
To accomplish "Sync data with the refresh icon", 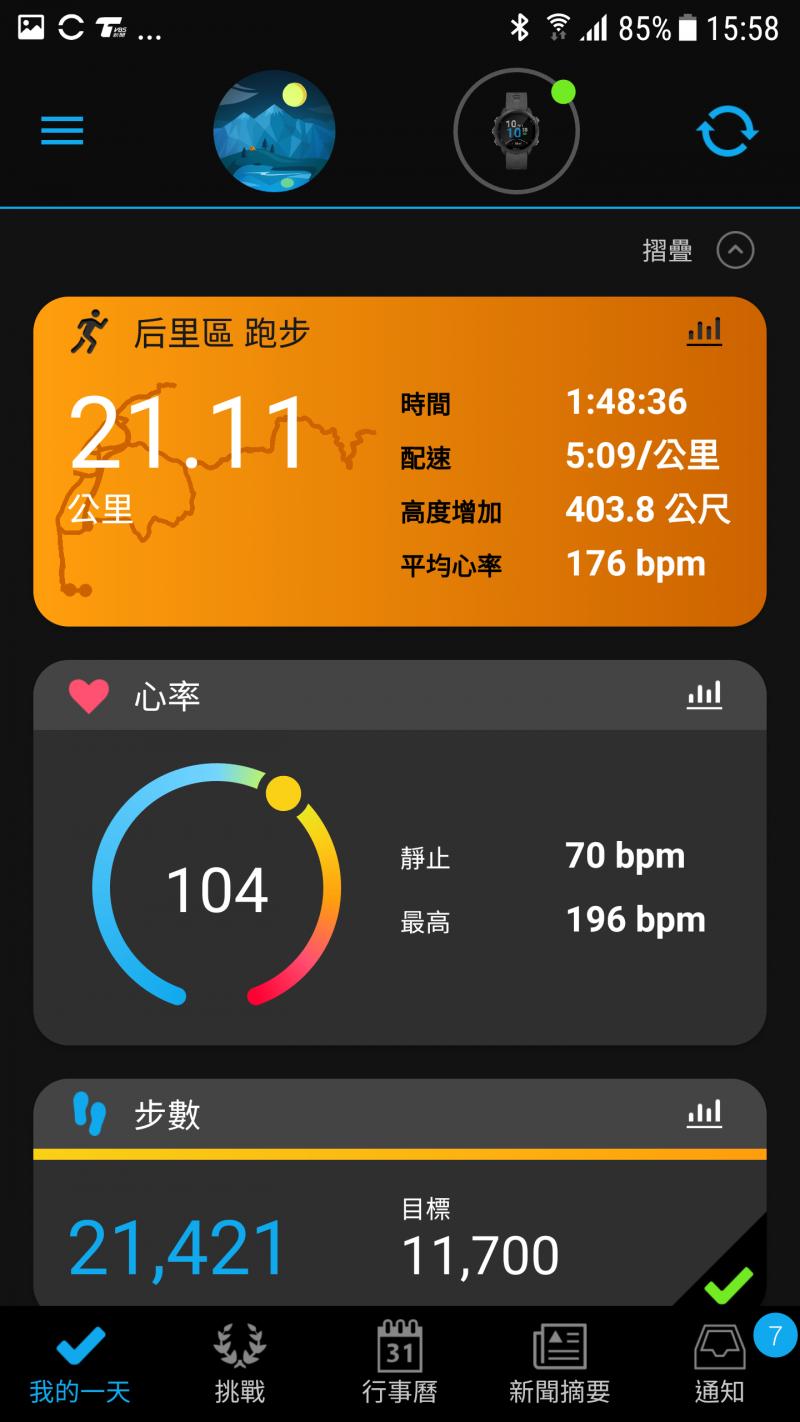I will pos(727,131).
